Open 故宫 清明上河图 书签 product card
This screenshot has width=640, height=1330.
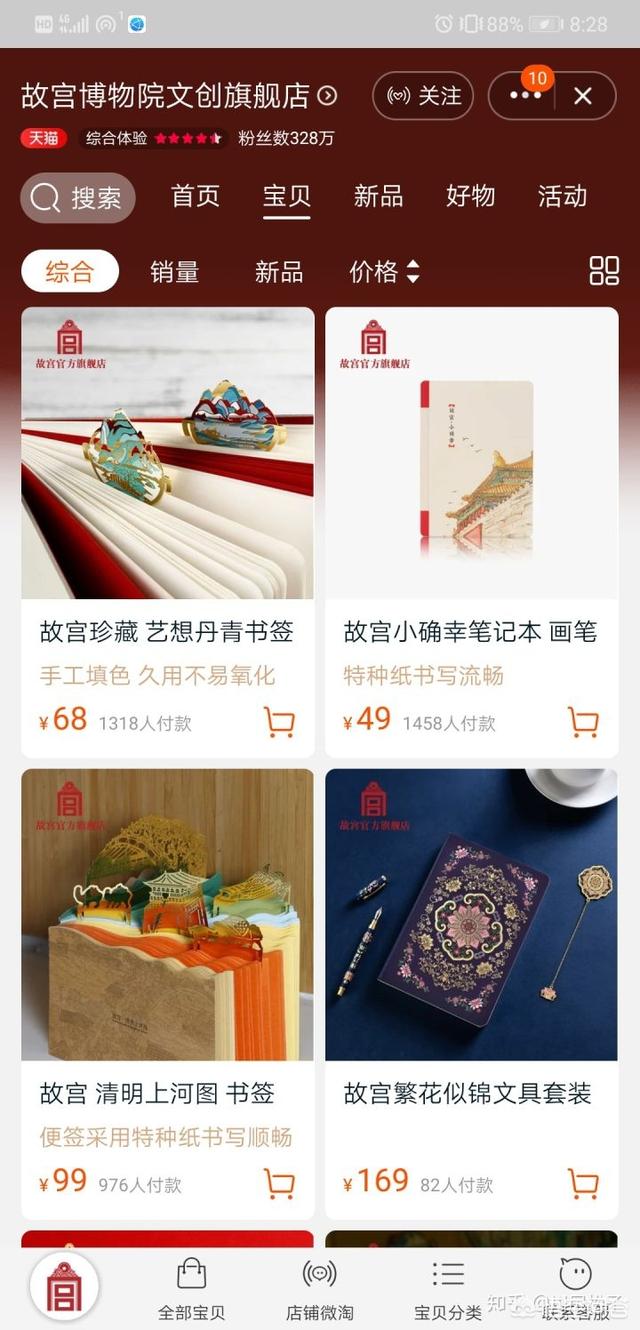[168, 994]
